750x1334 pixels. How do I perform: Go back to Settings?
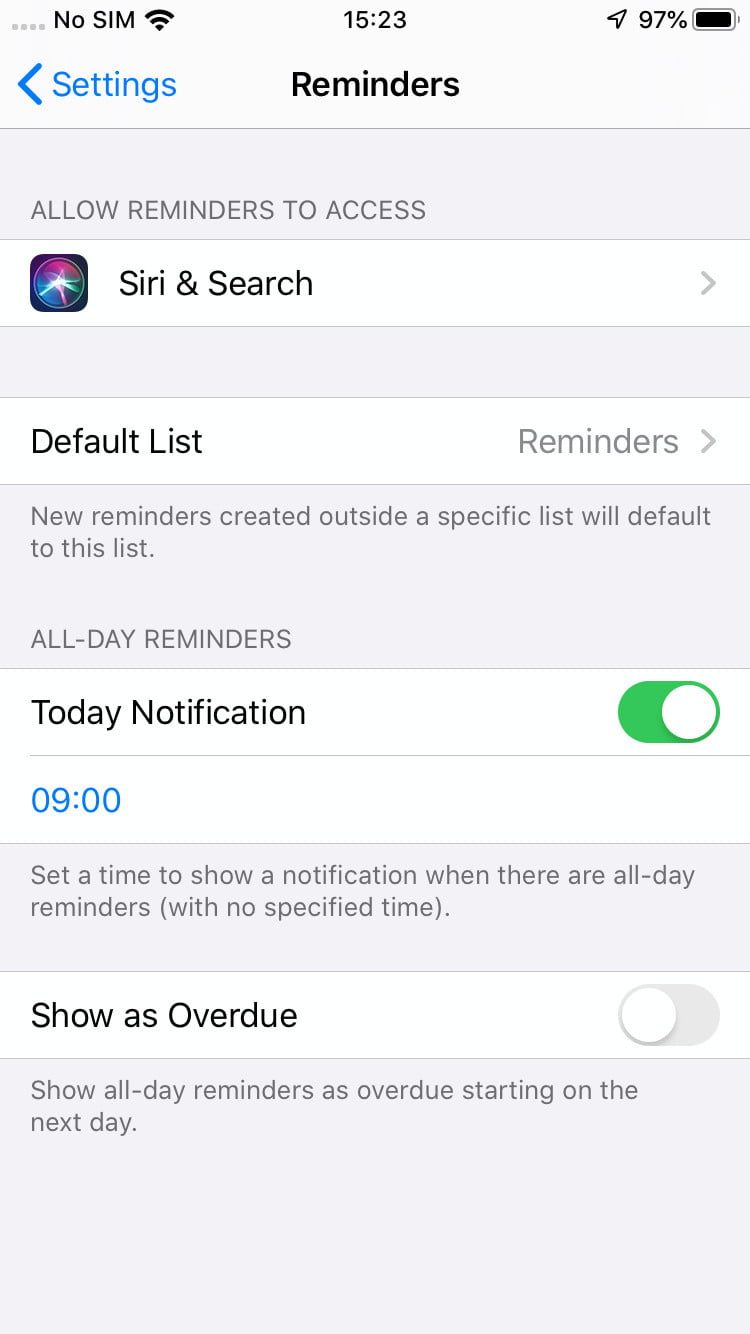(97, 85)
